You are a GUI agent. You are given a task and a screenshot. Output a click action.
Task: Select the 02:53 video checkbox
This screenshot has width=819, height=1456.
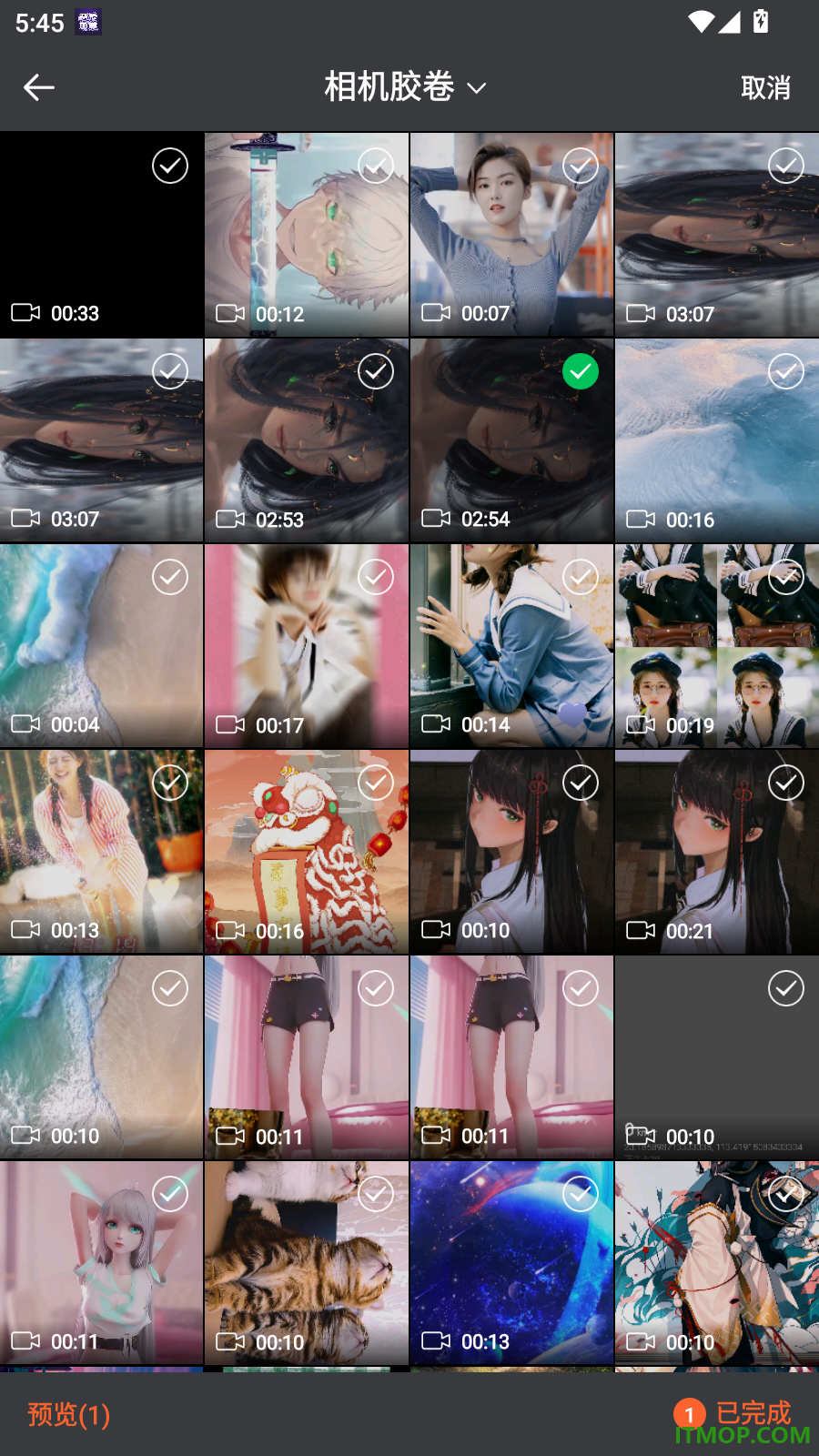click(x=376, y=371)
